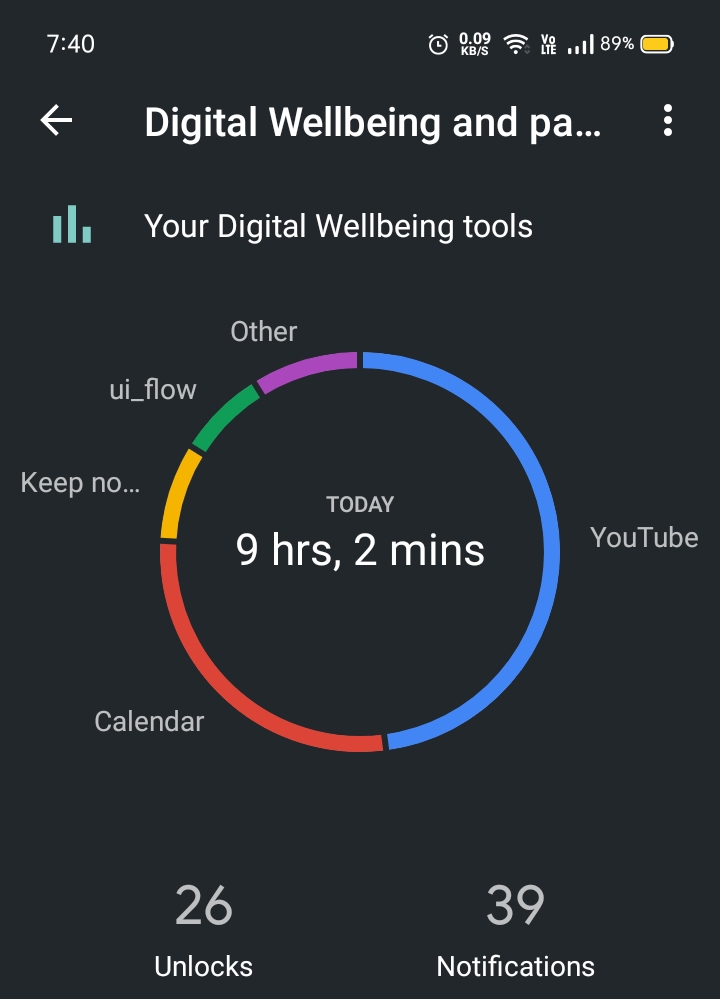Open the three-dot overflow menu

point(667,121)
